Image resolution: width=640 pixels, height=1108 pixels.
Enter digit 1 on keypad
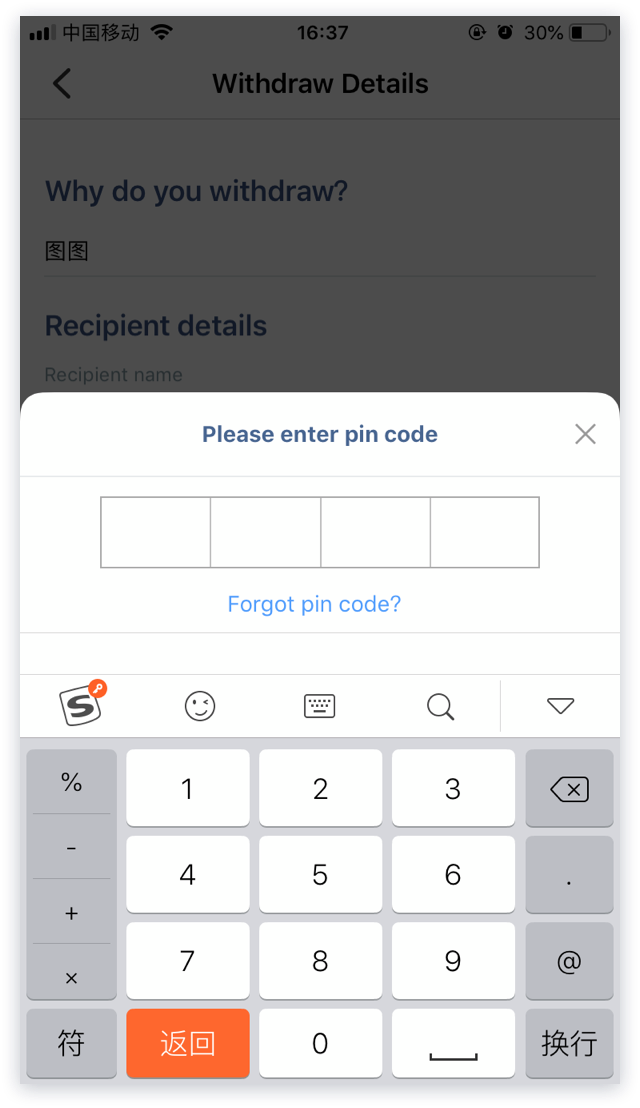(187, 789)
